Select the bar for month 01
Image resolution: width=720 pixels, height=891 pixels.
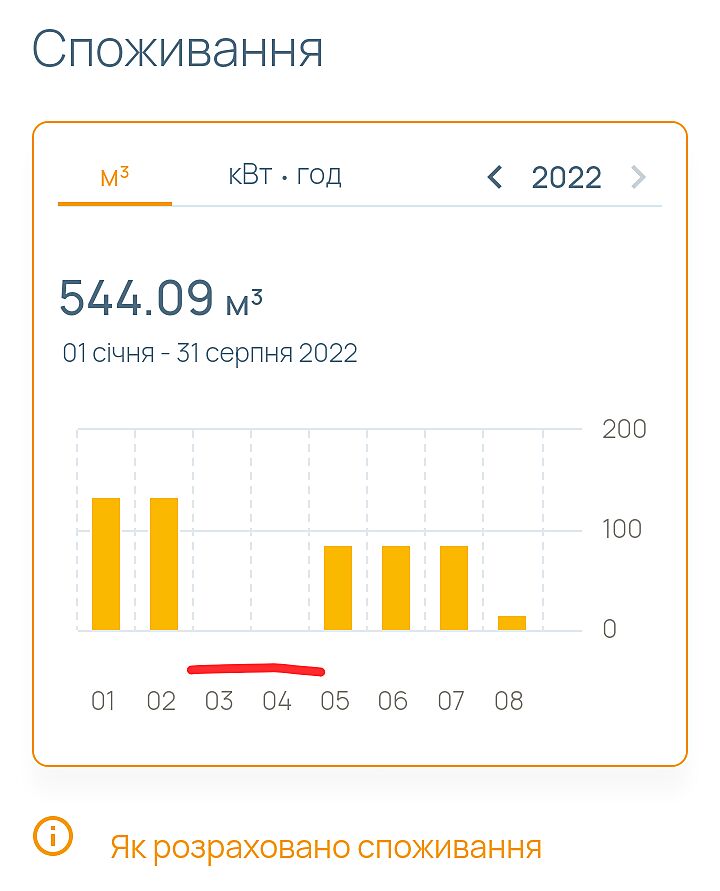[106, 564]
